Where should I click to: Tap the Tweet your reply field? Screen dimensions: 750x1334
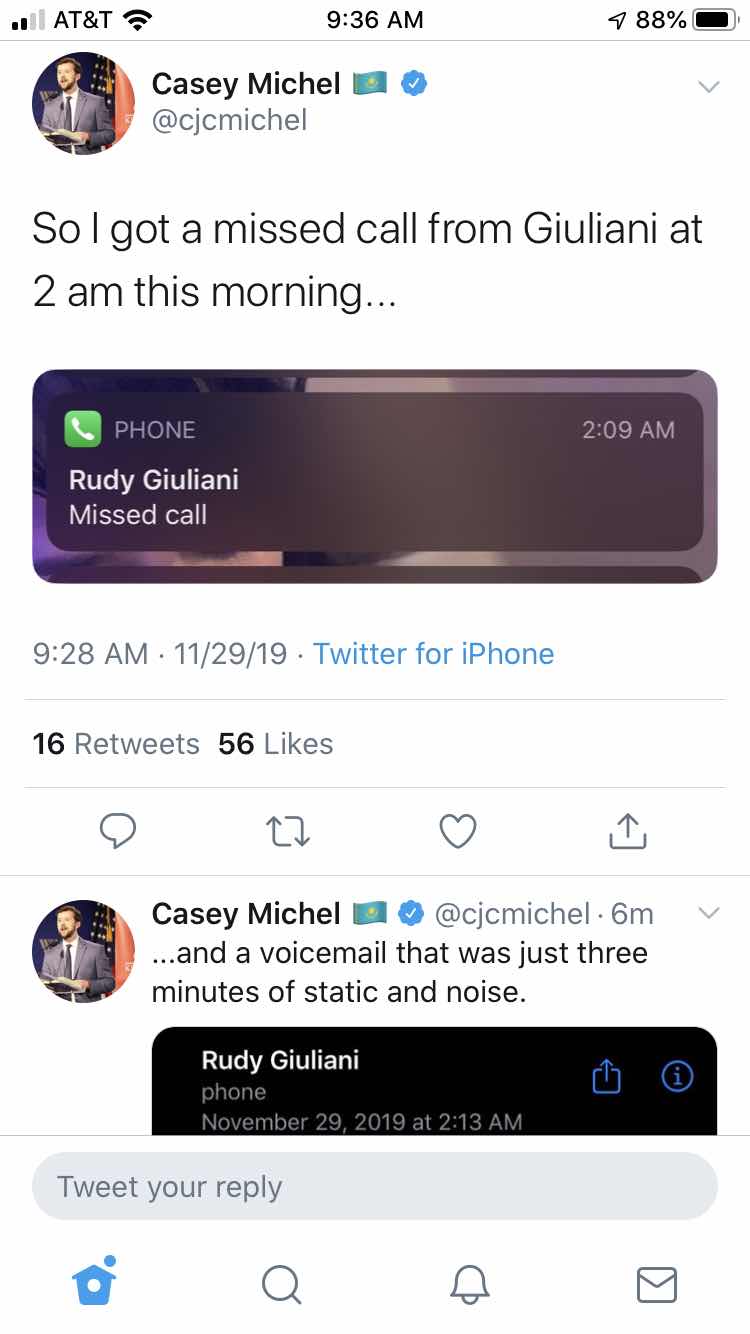(375, 1186)
